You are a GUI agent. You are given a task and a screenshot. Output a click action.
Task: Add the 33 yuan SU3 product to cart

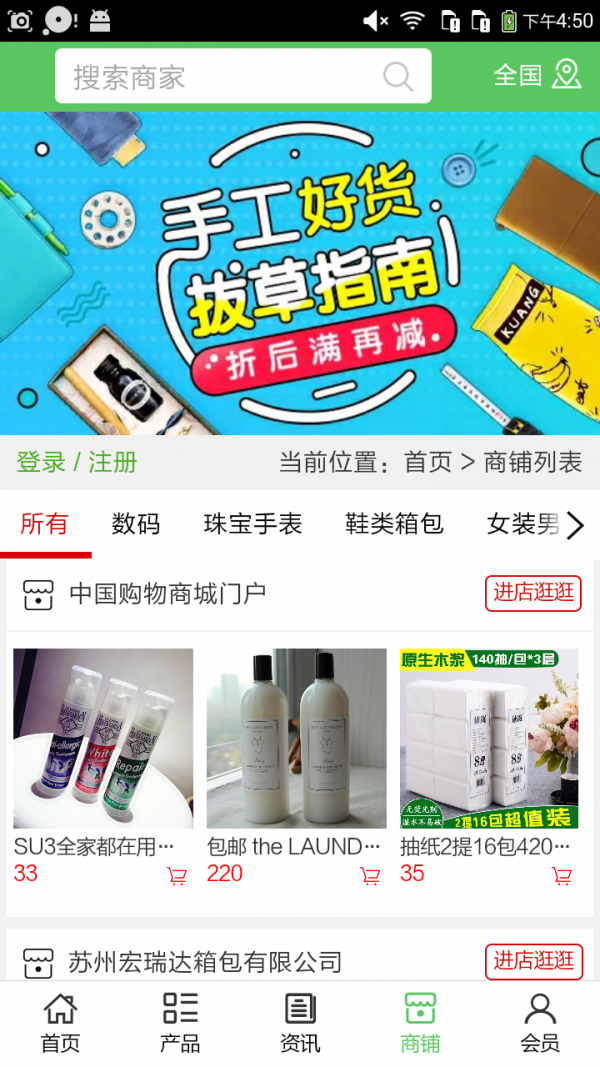click(x=177, y=876)
